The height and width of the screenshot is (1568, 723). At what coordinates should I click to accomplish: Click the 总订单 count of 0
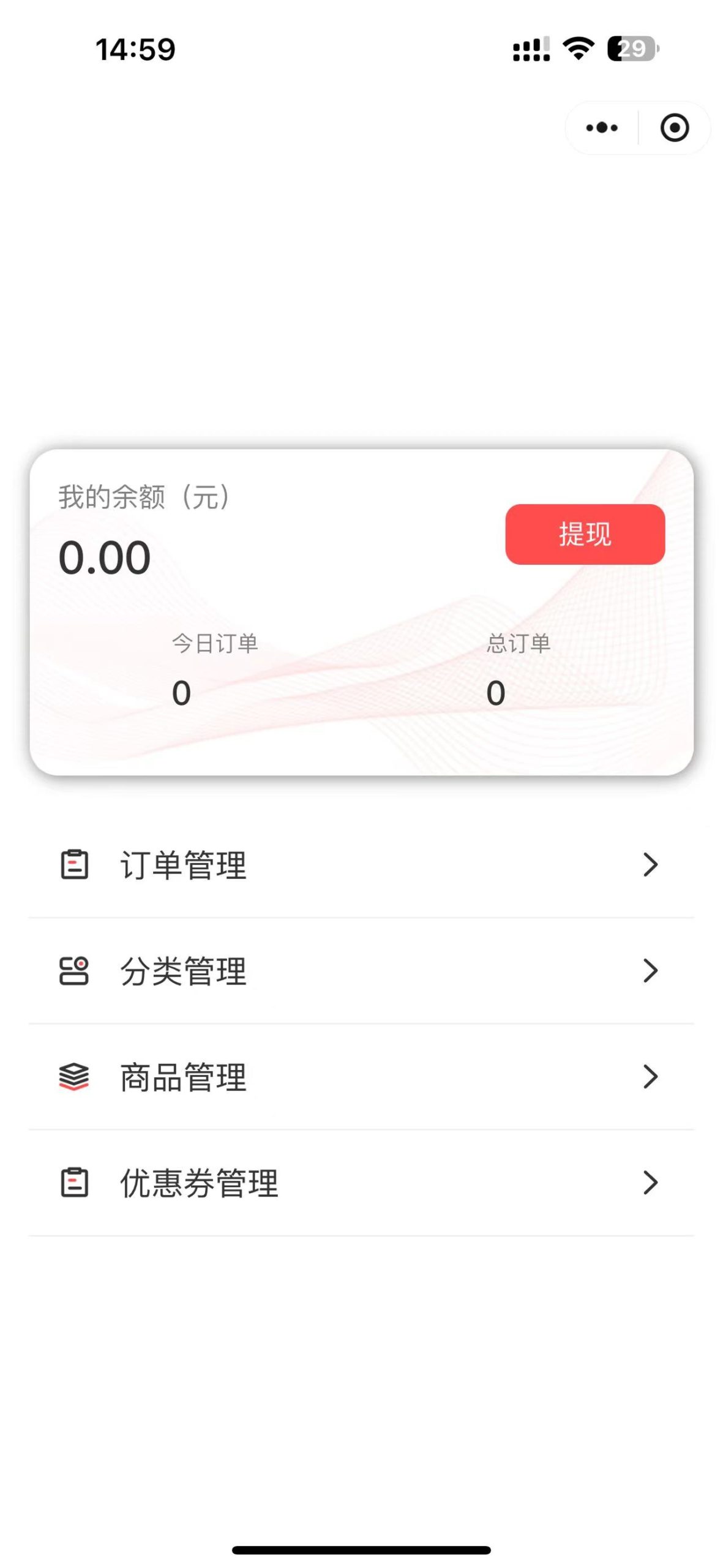[x=495, y=692]
